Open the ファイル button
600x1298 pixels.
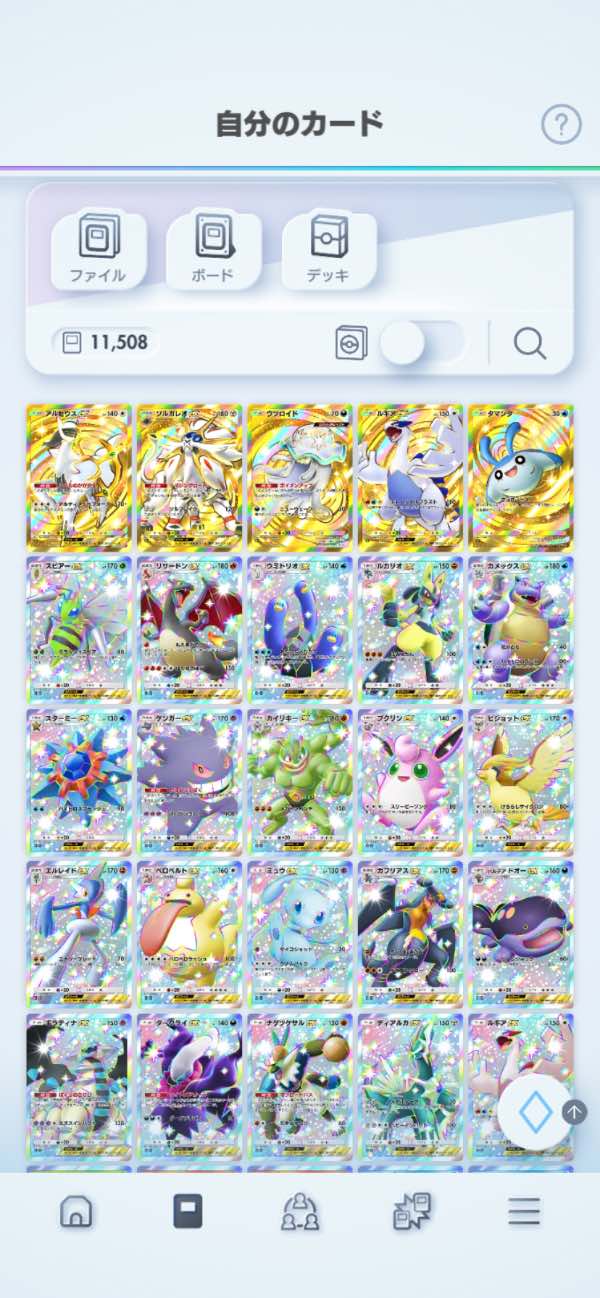pyautogui.click(x=98, y=251)
